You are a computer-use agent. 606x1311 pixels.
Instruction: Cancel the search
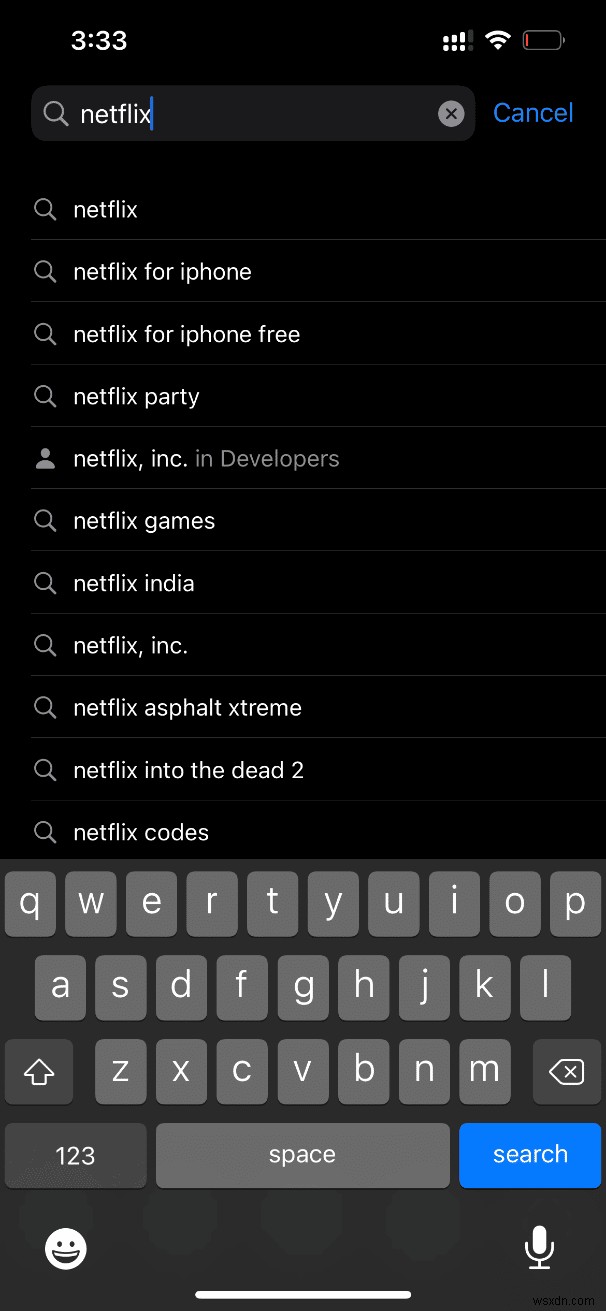533,113
